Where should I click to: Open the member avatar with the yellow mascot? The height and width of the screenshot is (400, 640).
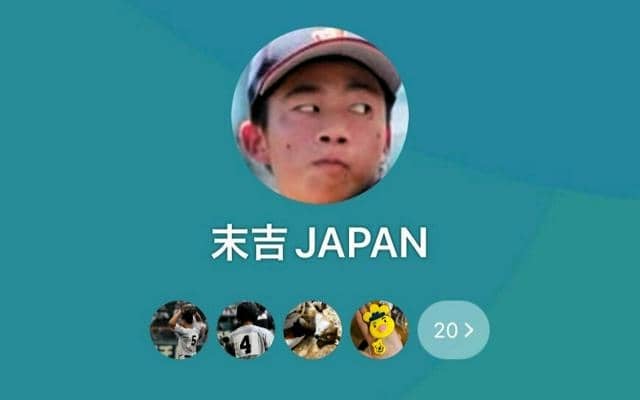point(379,330)
